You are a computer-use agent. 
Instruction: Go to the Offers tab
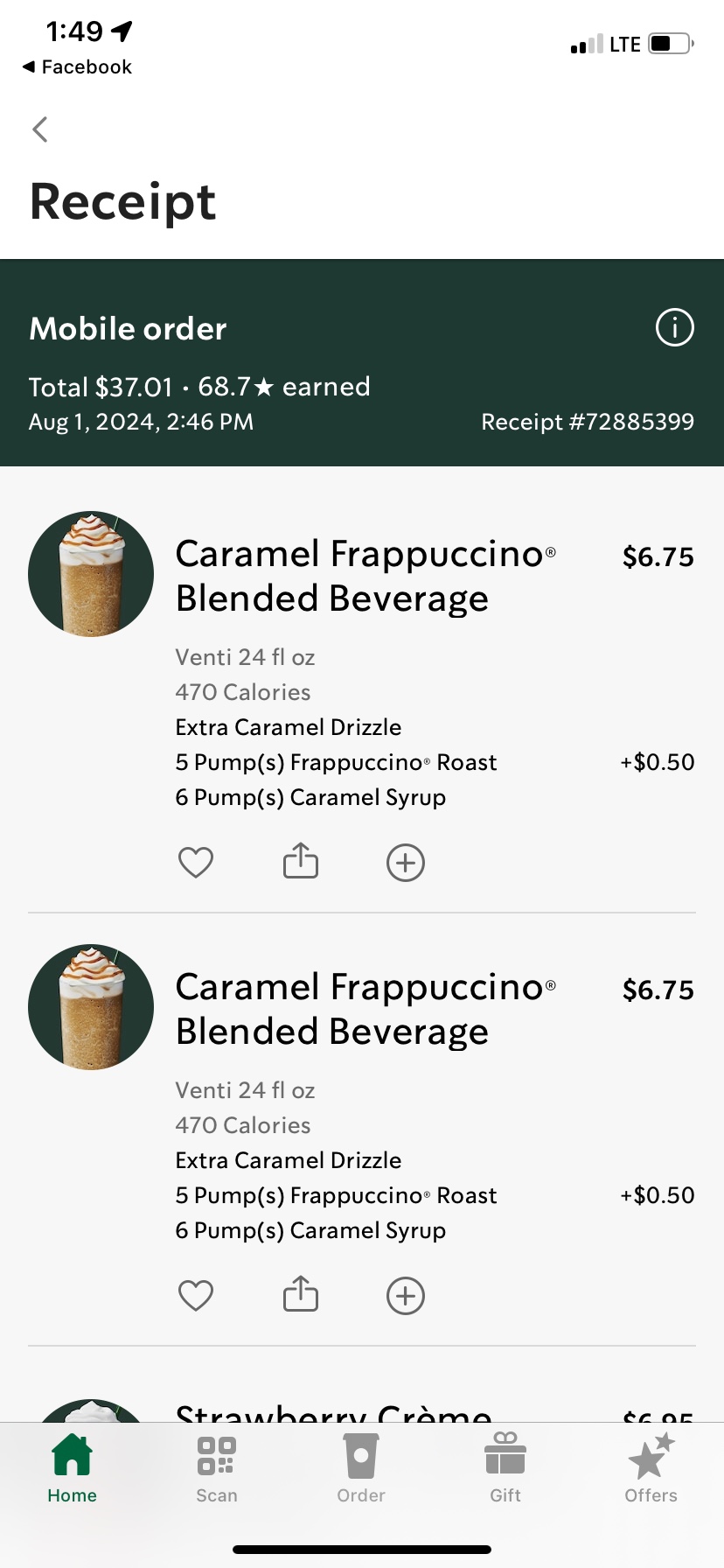coord(651,1468)
